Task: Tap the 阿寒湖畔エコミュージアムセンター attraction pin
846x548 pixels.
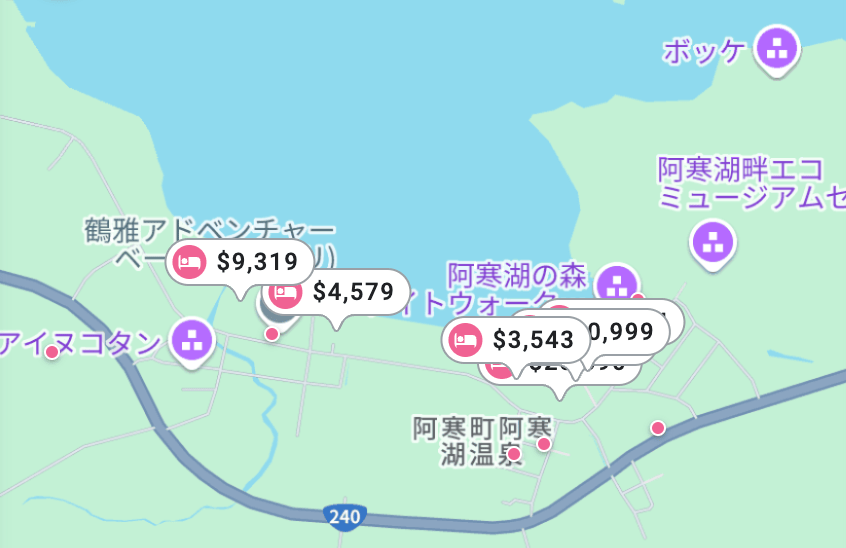Action: click(713, 241)
